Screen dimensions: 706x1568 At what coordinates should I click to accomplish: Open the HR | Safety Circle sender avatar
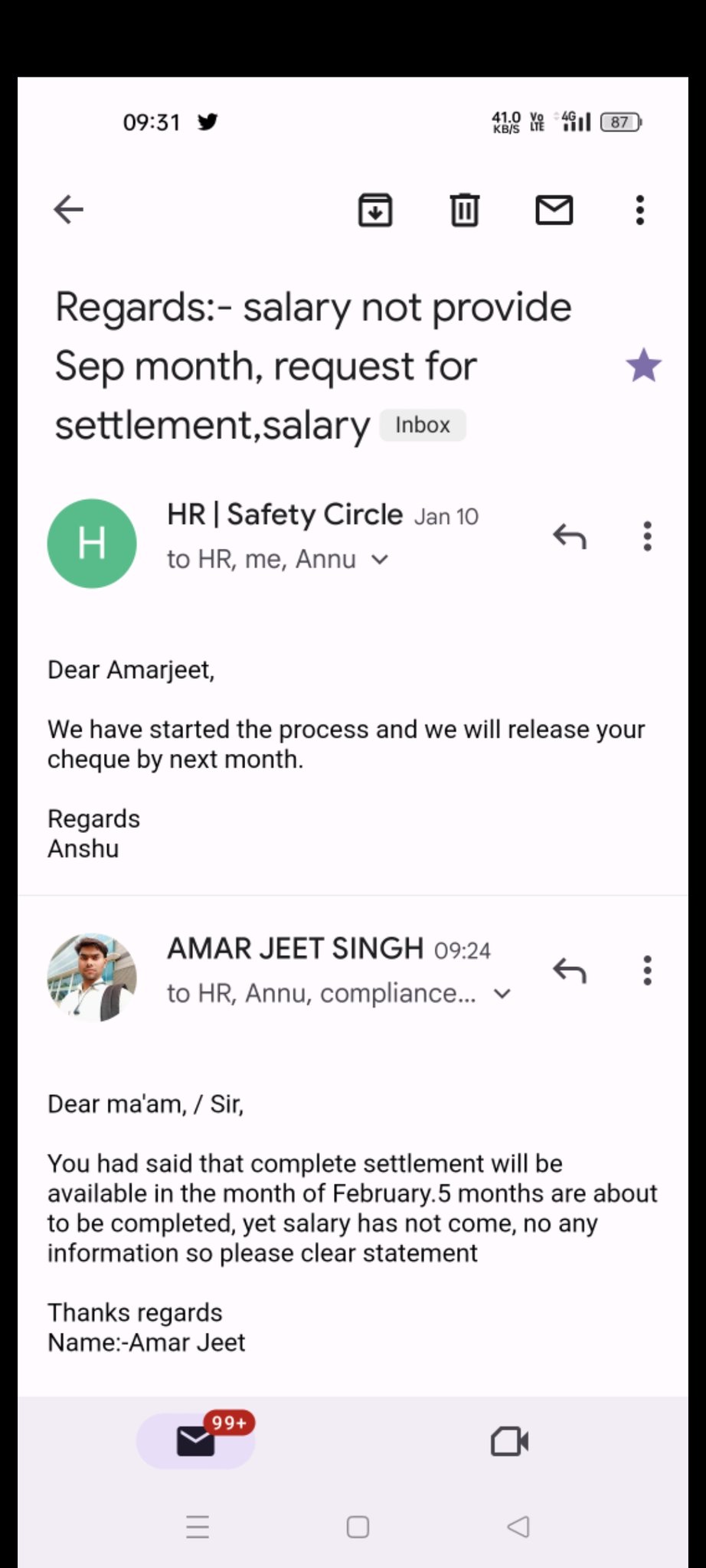(92, 544)
